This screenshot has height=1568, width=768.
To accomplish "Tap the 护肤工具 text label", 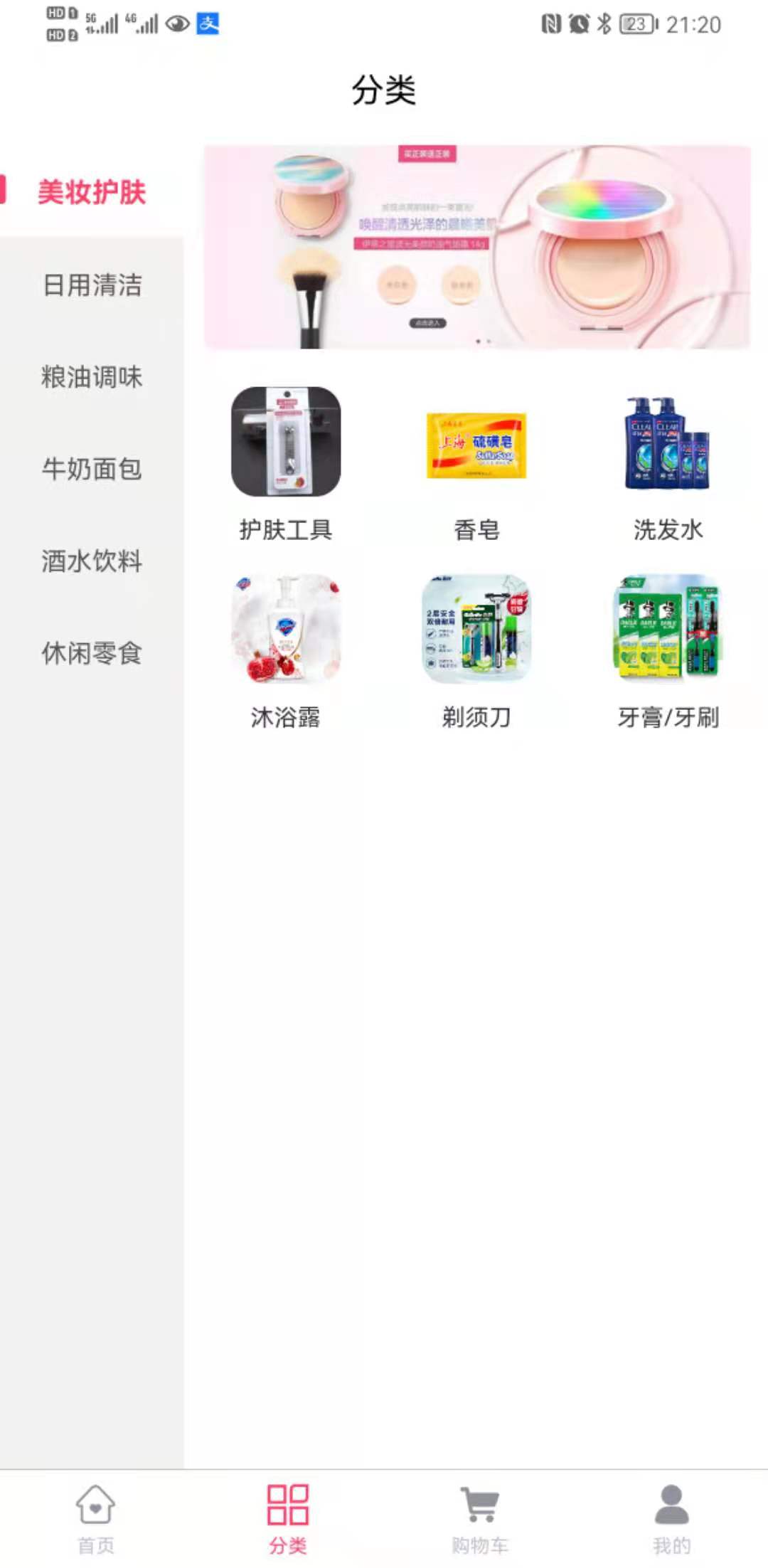I will click(287, 529).
